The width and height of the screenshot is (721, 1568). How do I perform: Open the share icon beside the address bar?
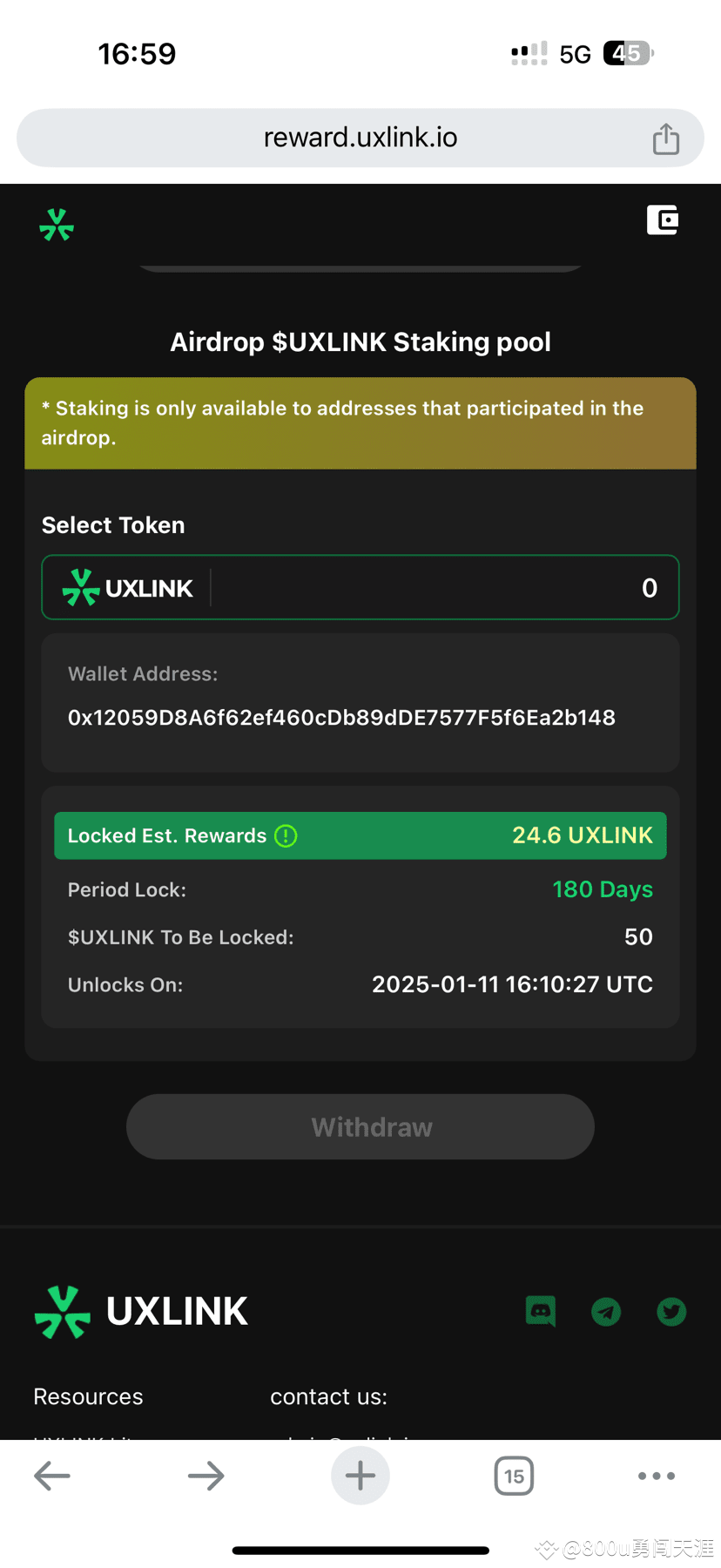[x=666, y=137]
